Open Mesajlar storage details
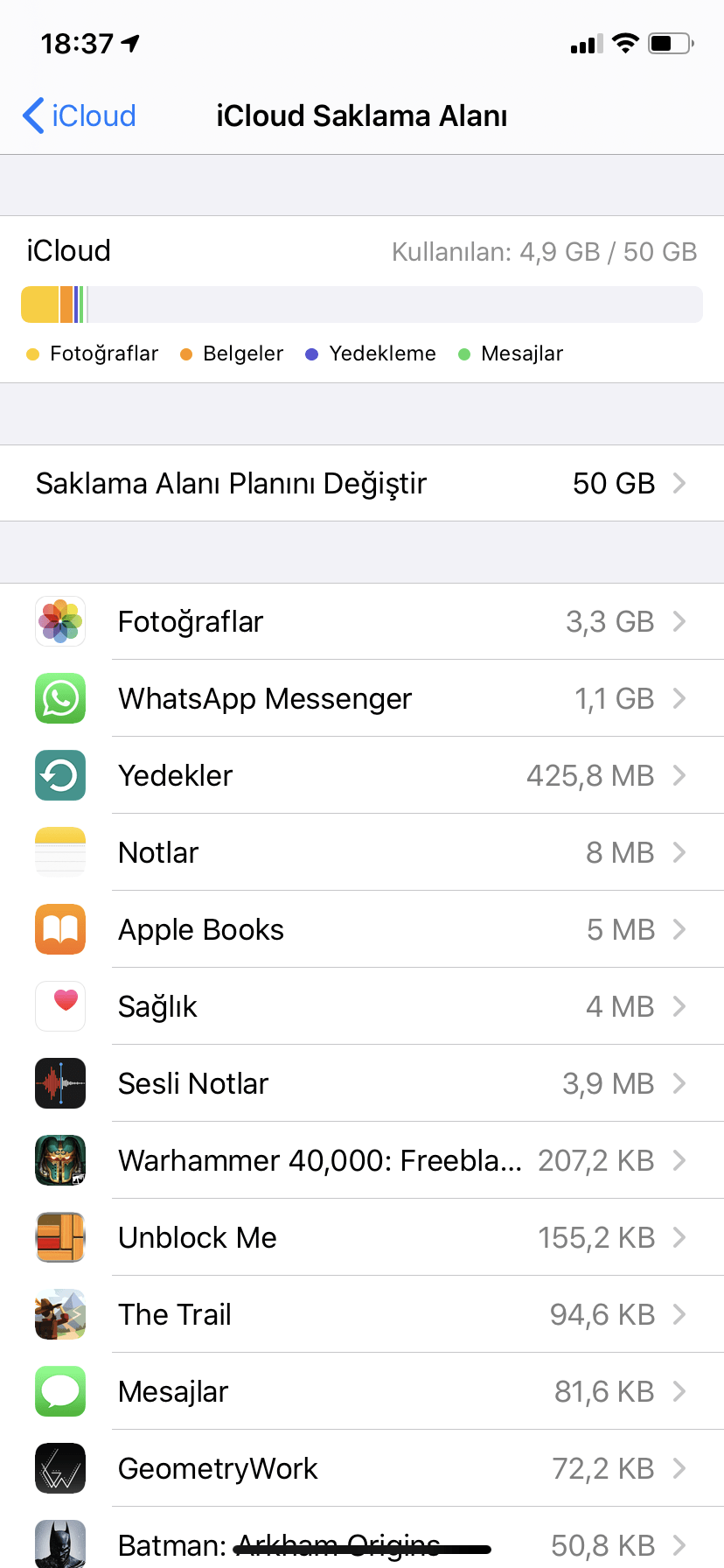This screenshot has height=1568, width=724. click(362, 1391)
